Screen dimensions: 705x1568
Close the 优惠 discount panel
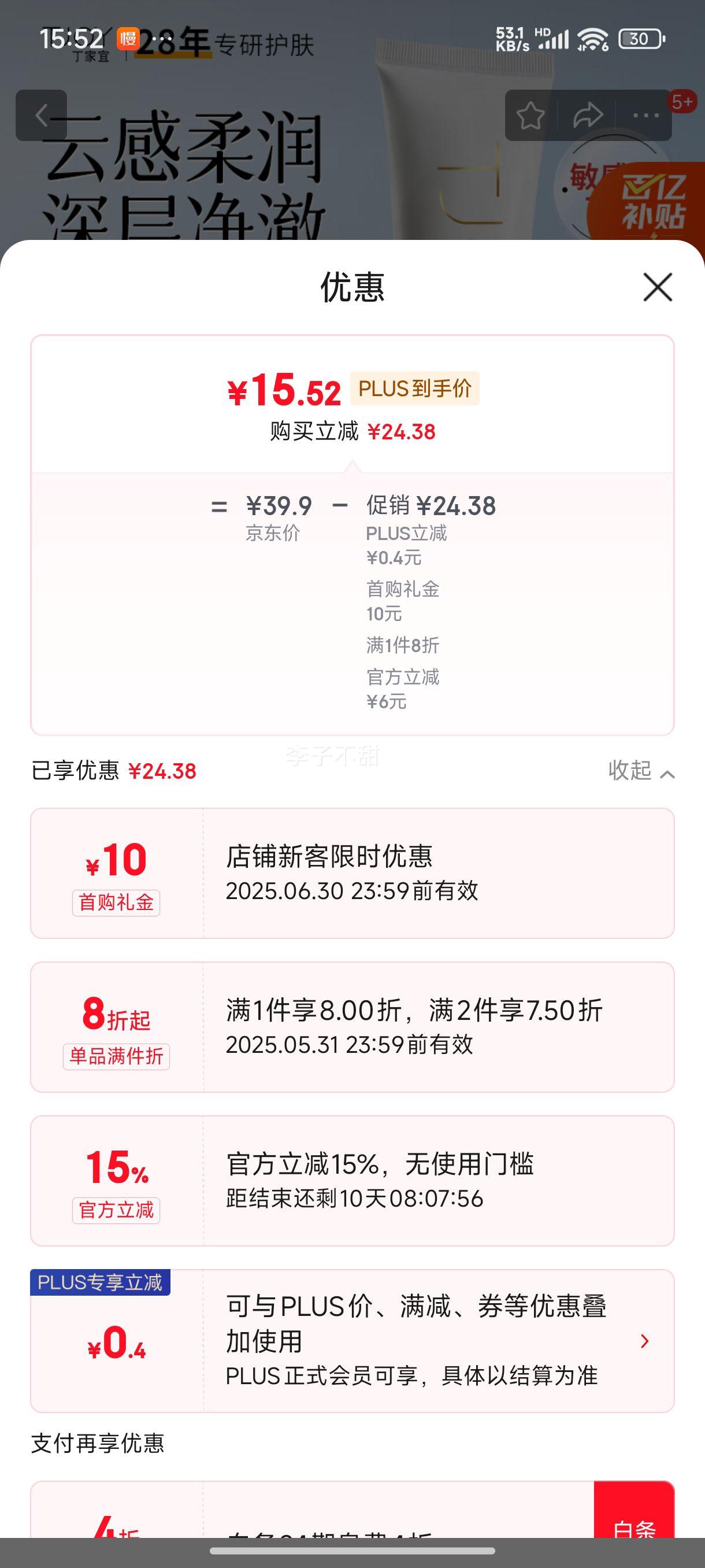tap(658, 287)
